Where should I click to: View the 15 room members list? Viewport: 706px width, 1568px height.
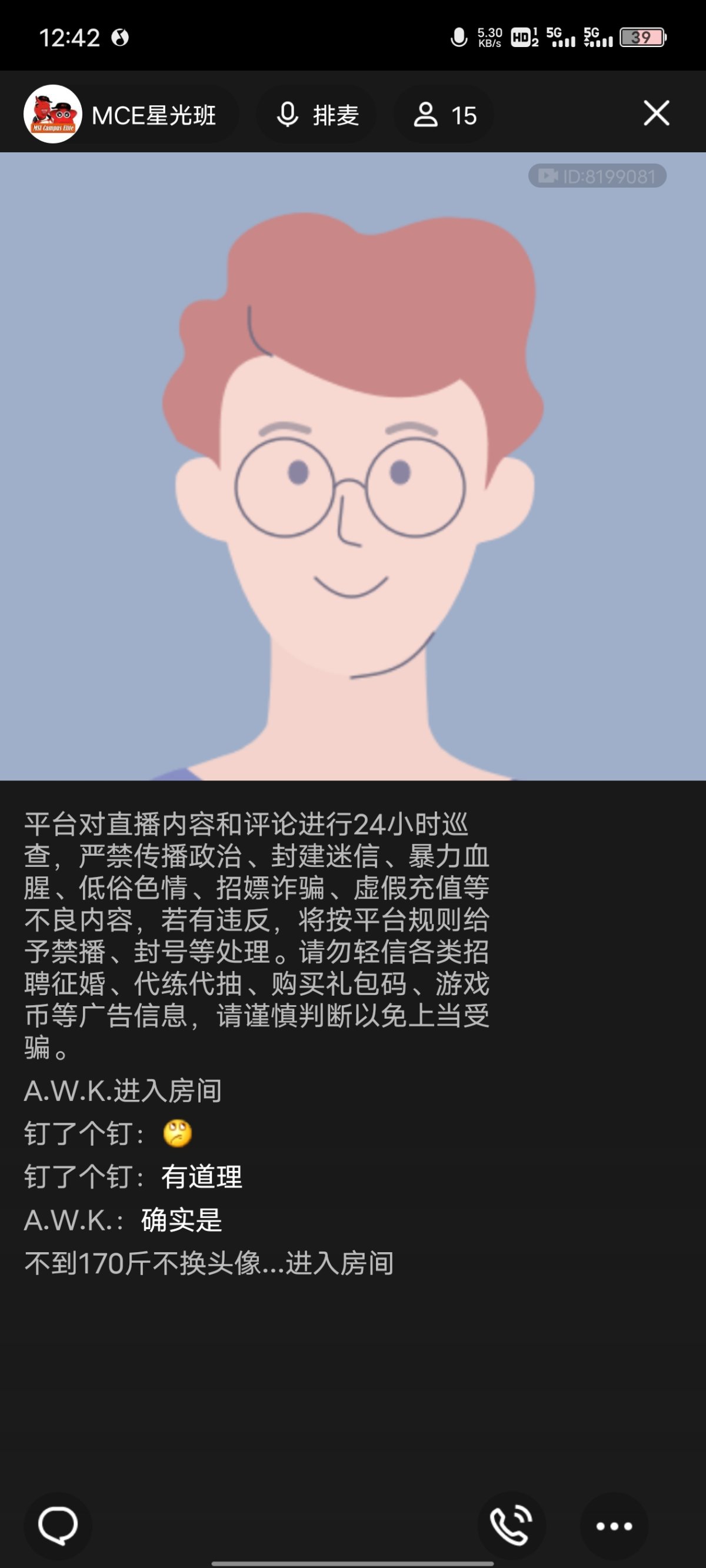pos(445,115)
